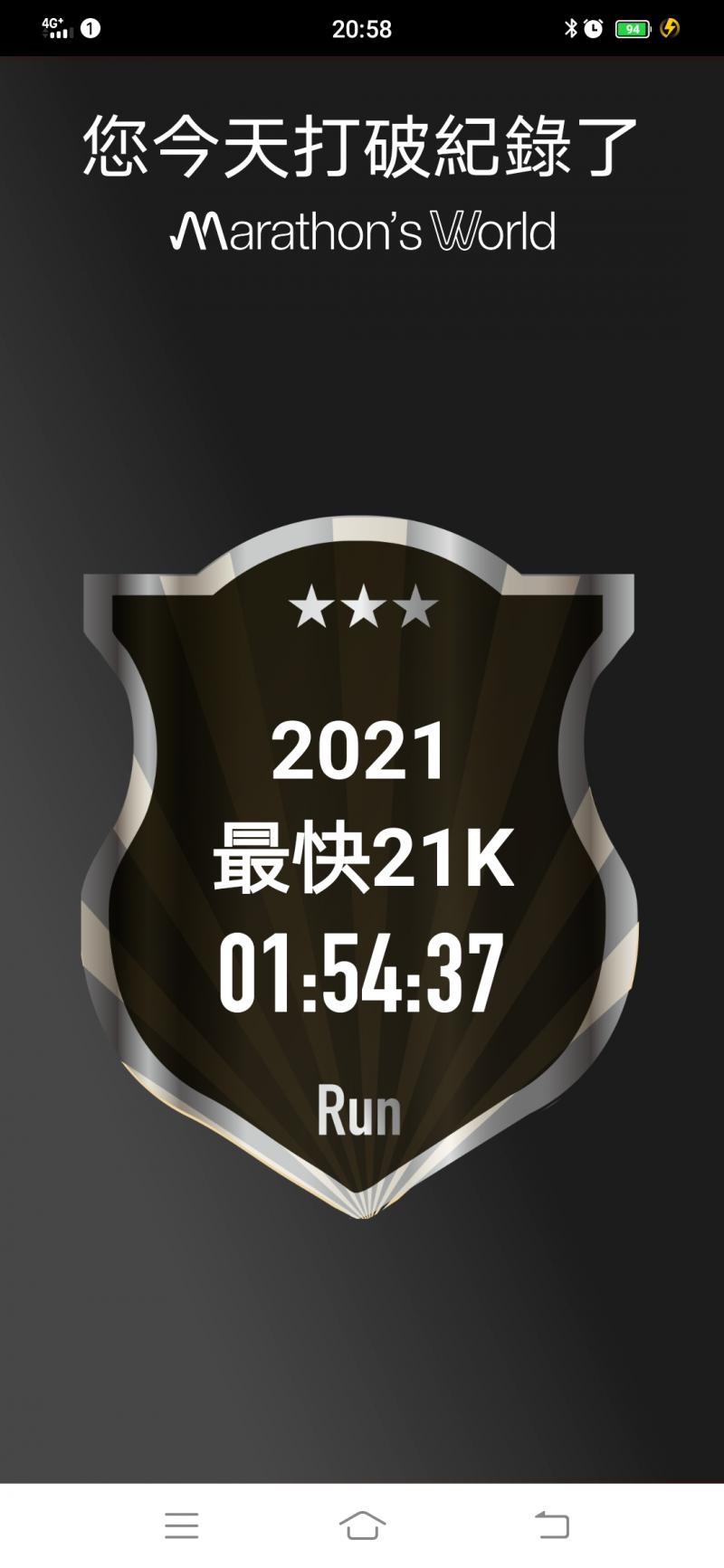Go to the home screen
The image size is (724, 1568).
(362, 1525)
